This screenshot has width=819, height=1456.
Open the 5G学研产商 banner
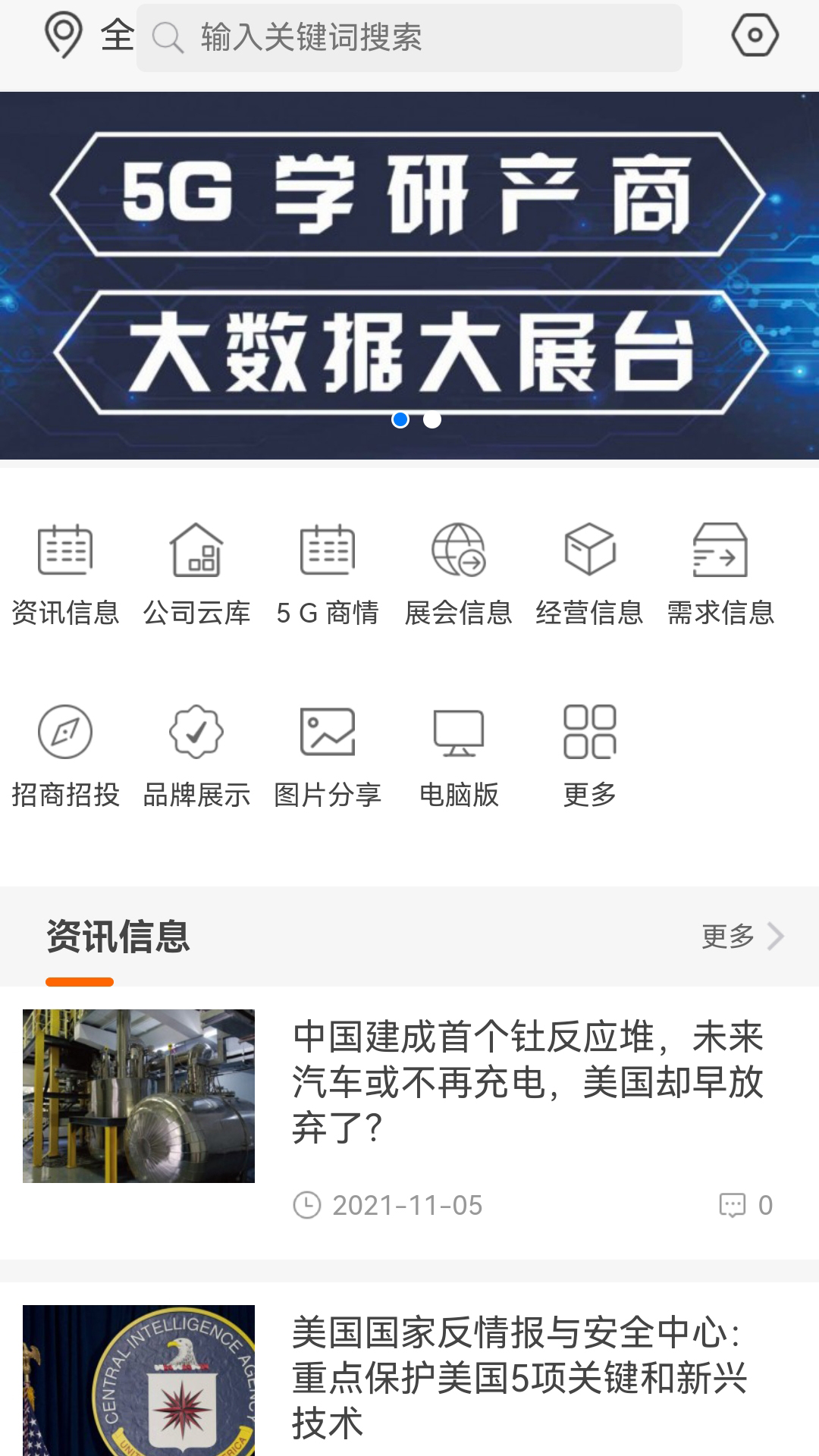(x=409, y=273)
